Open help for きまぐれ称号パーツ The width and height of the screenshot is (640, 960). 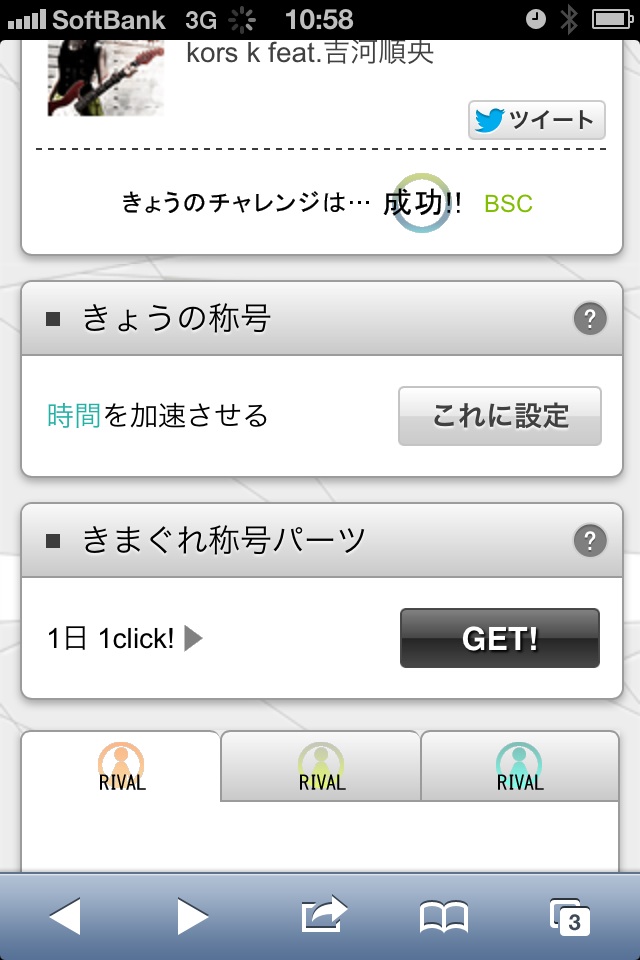590,541
